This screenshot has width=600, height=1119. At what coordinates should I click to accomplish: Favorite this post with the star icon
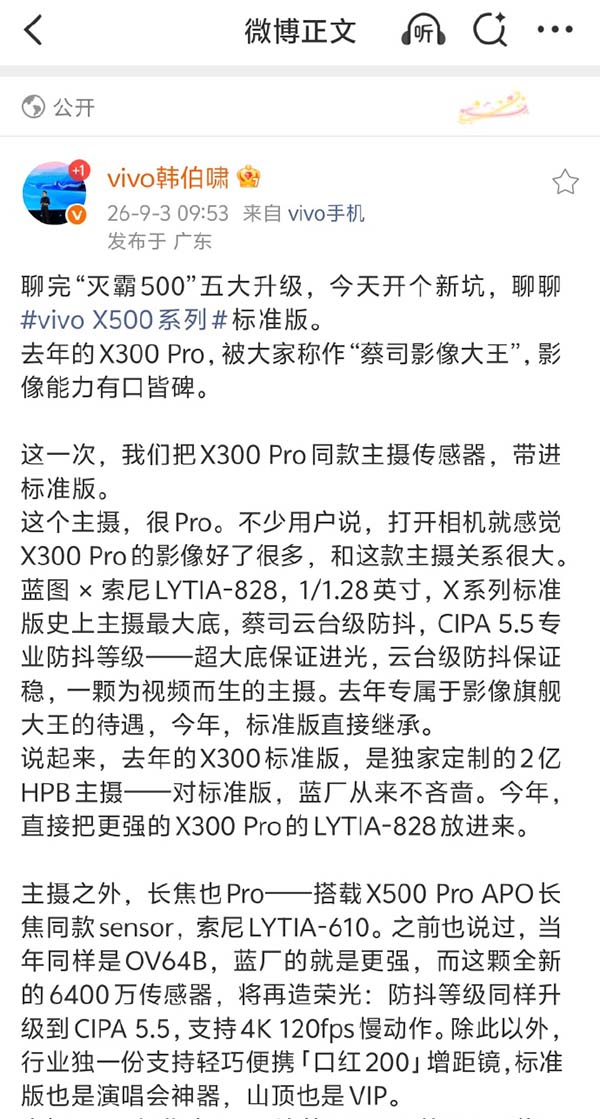pyautogui.click(x=565, y=183)
